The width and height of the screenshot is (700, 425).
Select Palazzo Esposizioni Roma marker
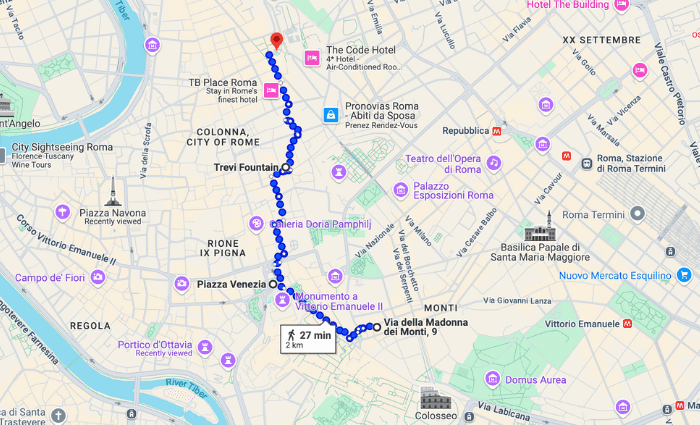401,188
